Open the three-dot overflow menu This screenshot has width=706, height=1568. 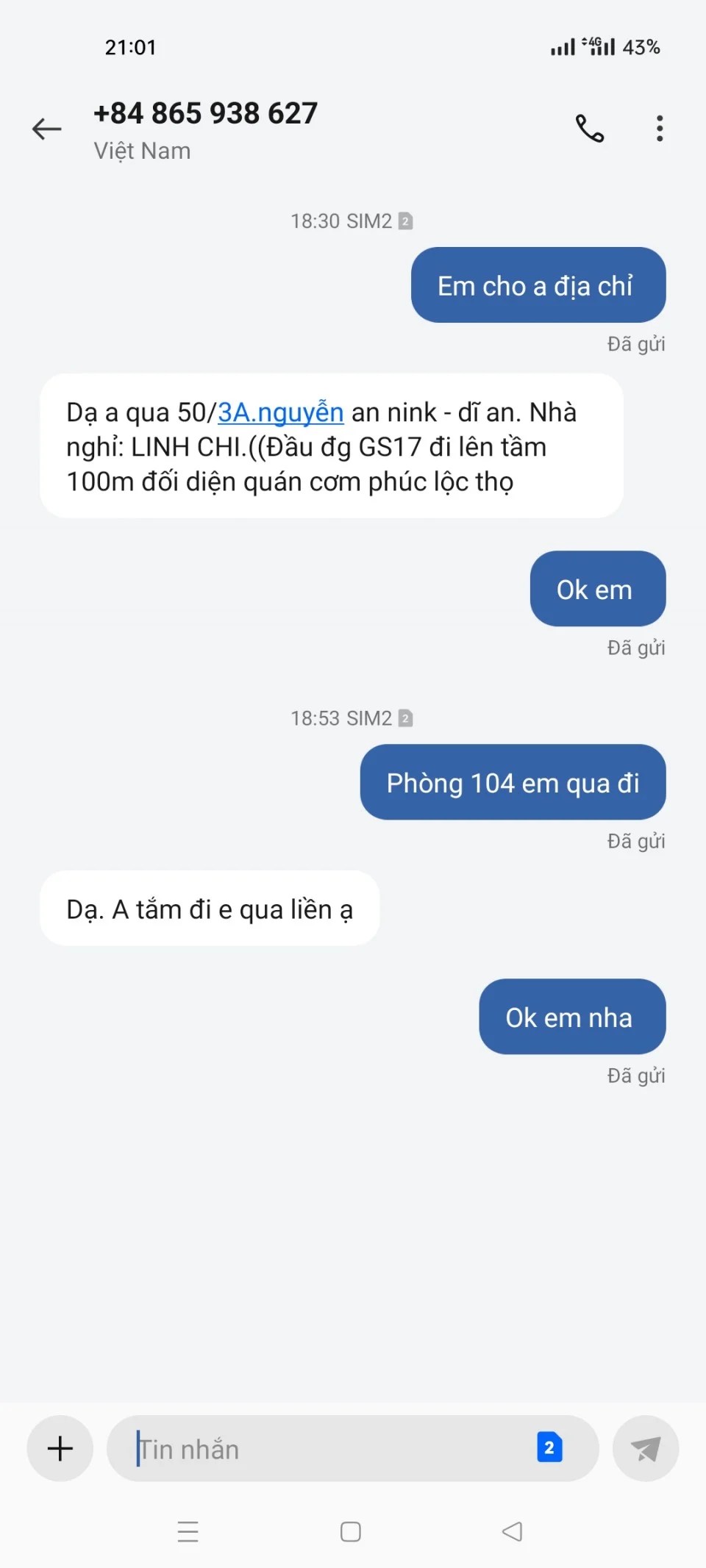coord(660,129)
